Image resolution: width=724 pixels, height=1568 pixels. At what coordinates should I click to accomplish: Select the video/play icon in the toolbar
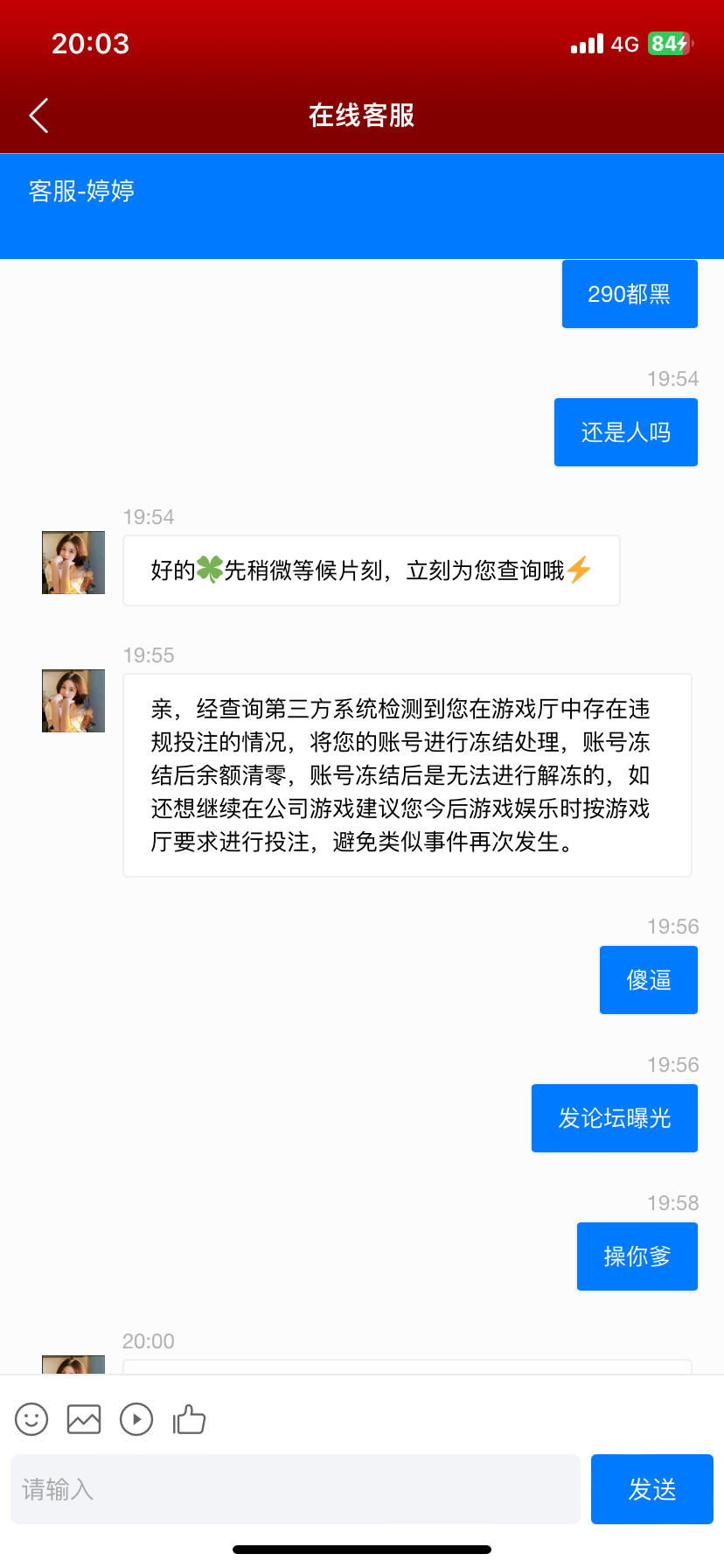(136, 1419)
